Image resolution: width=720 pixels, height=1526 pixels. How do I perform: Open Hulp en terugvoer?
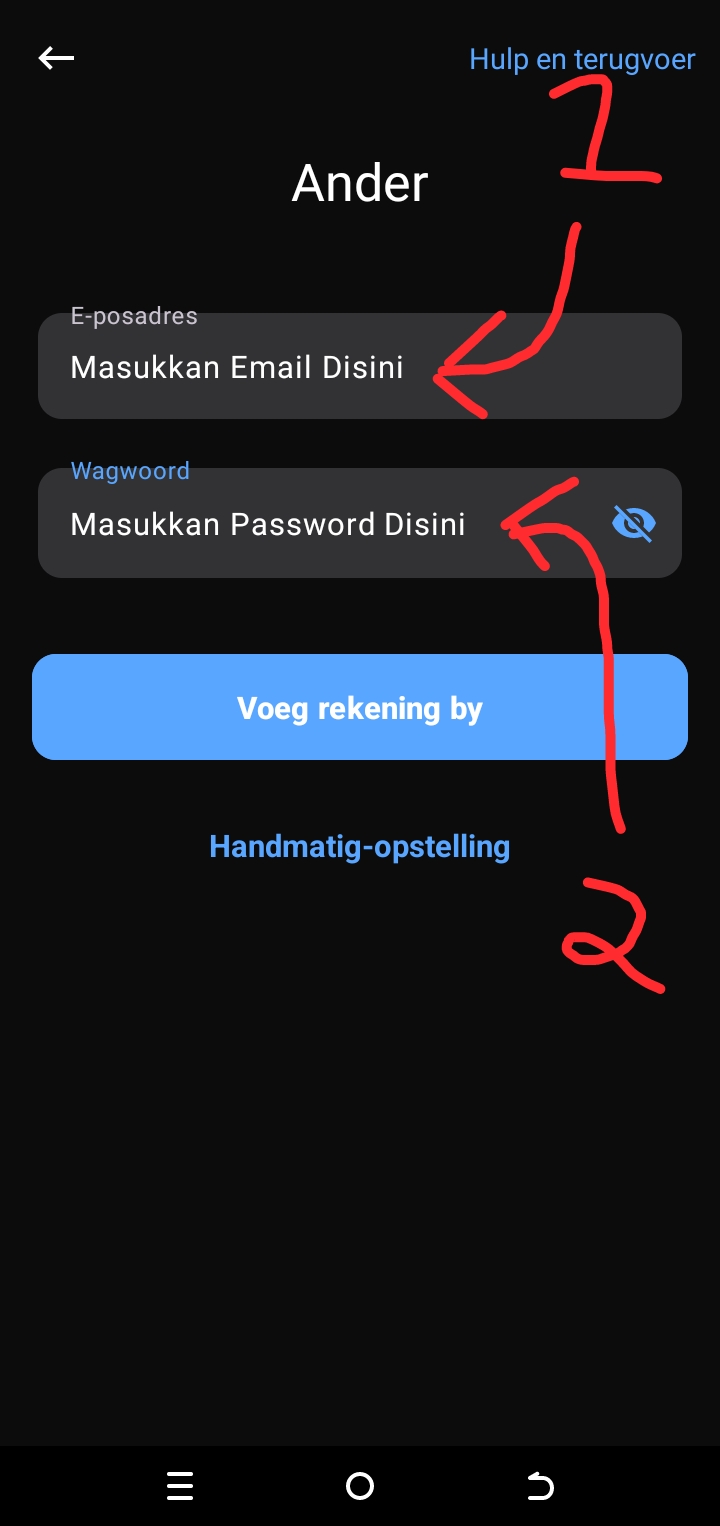(x=581, y=59)
